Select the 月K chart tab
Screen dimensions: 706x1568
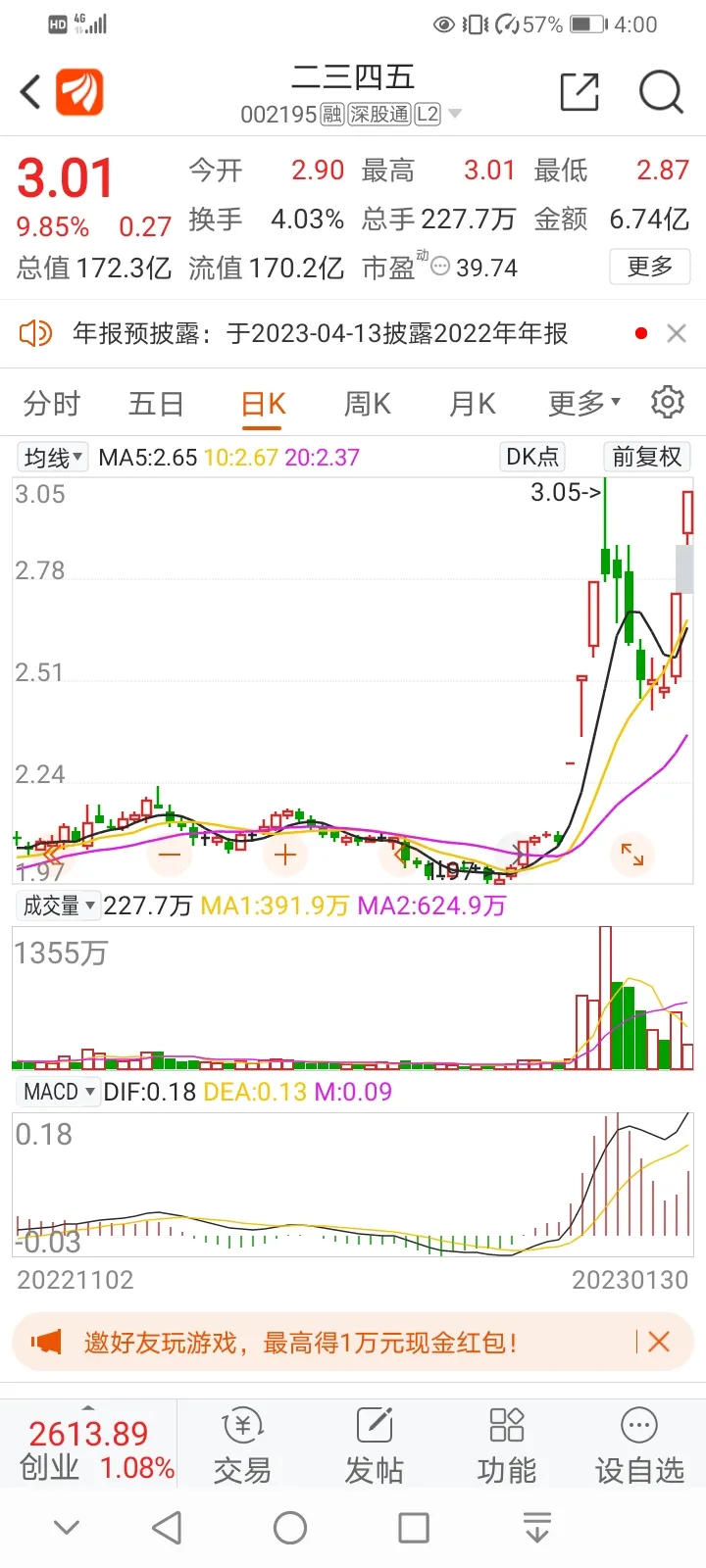473,403
